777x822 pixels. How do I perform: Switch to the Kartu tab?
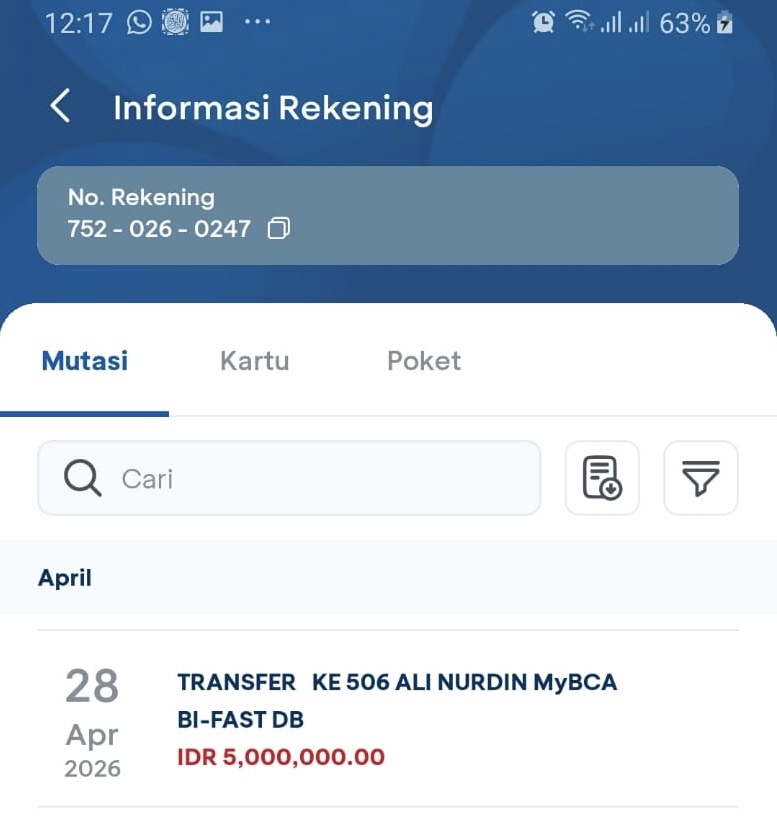[x=254, y=361]
